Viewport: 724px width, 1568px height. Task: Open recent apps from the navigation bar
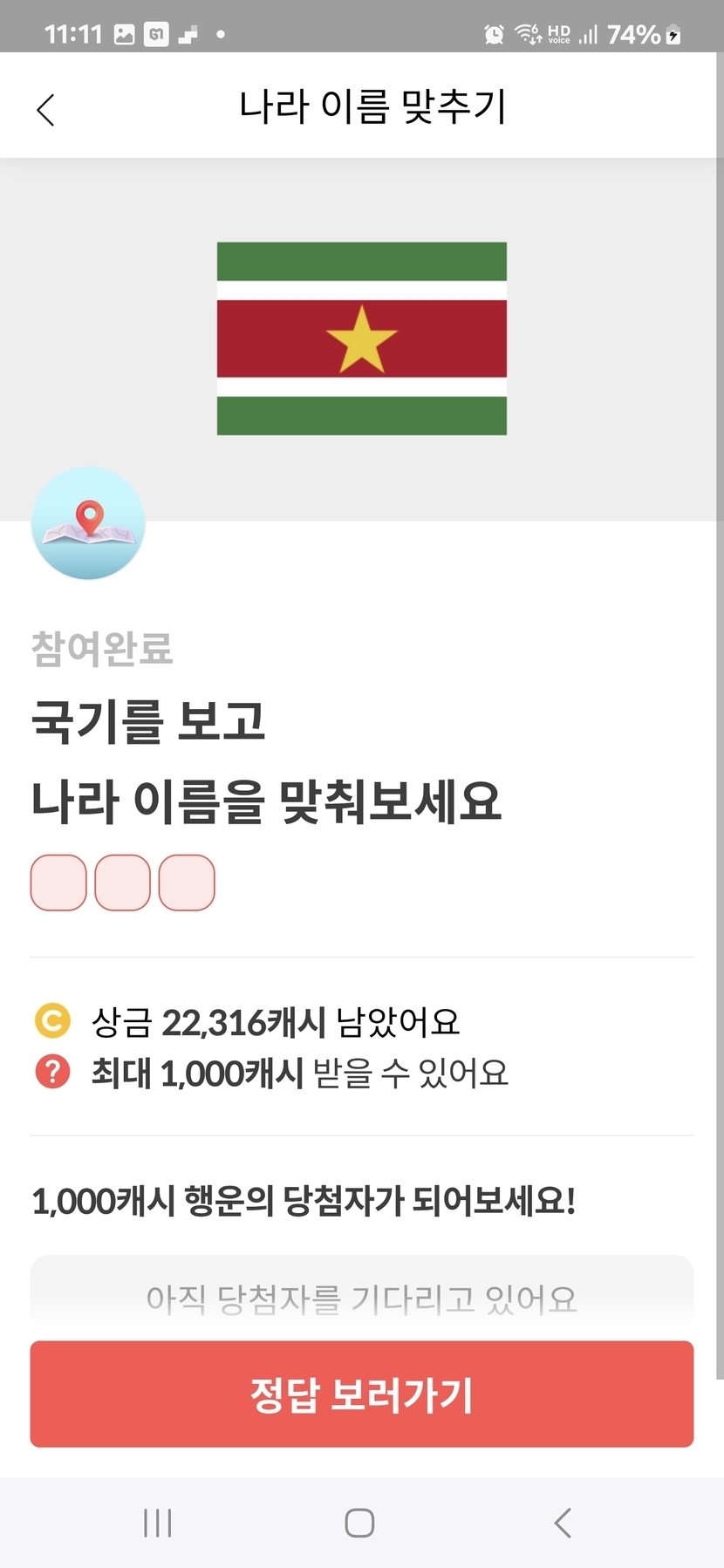pos(158,1523)
